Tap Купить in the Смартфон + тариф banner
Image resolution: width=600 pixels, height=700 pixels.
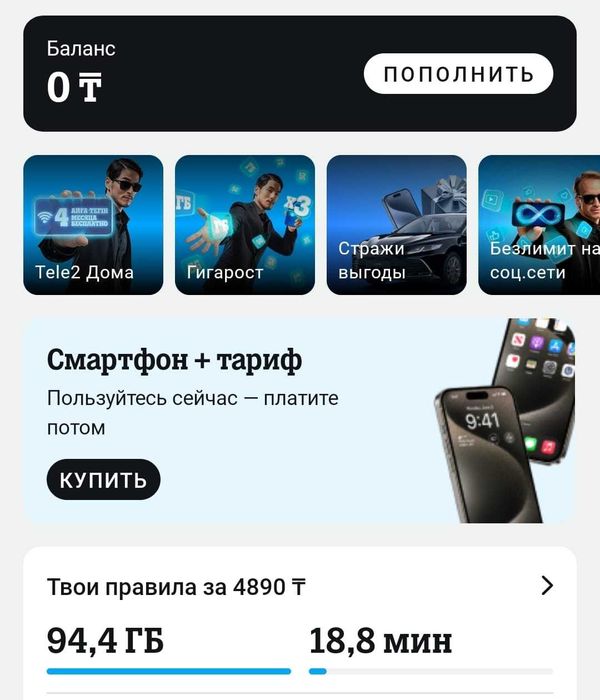point(103,480)
